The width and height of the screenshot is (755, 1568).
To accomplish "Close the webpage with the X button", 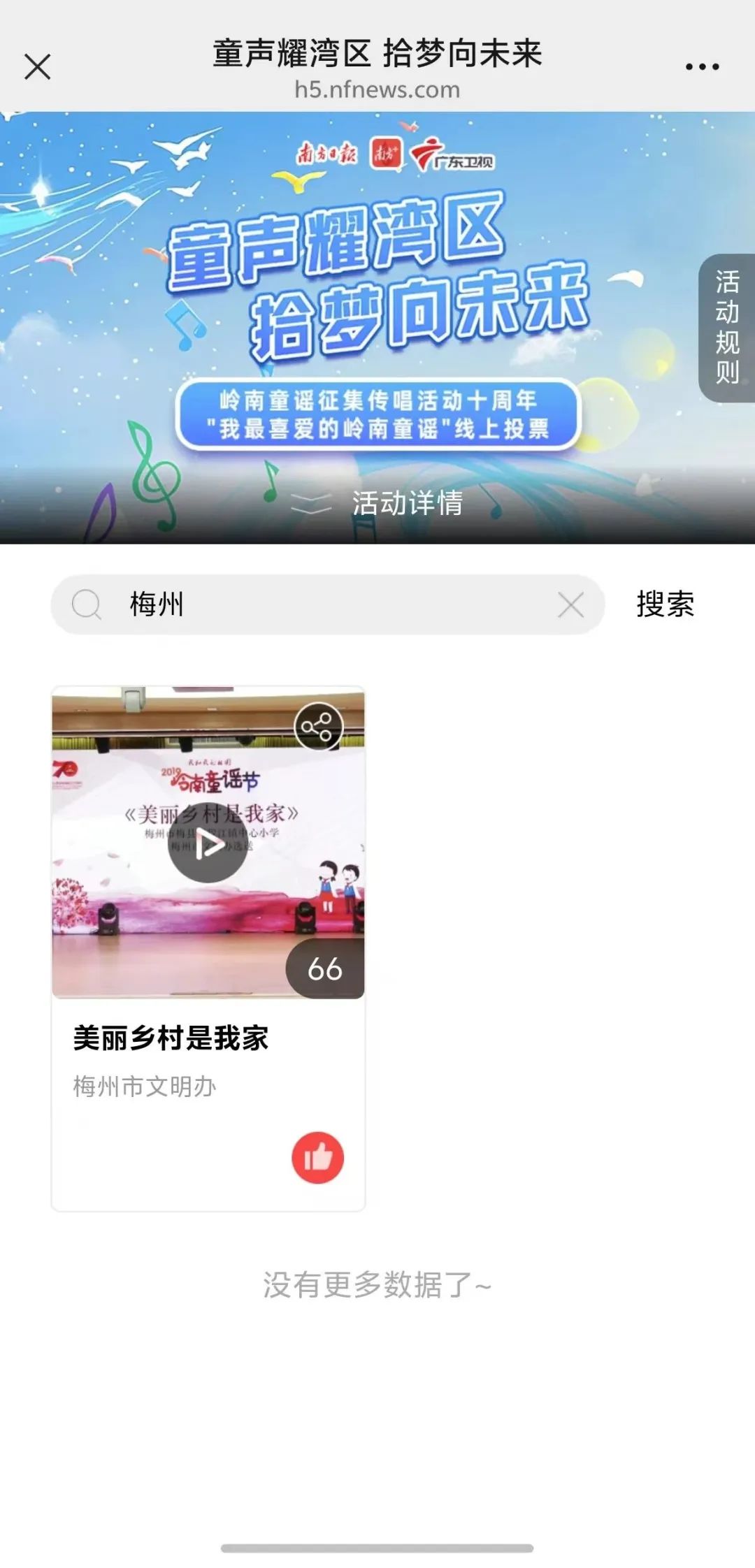I will pyautogui.click(x=38, y=67).
